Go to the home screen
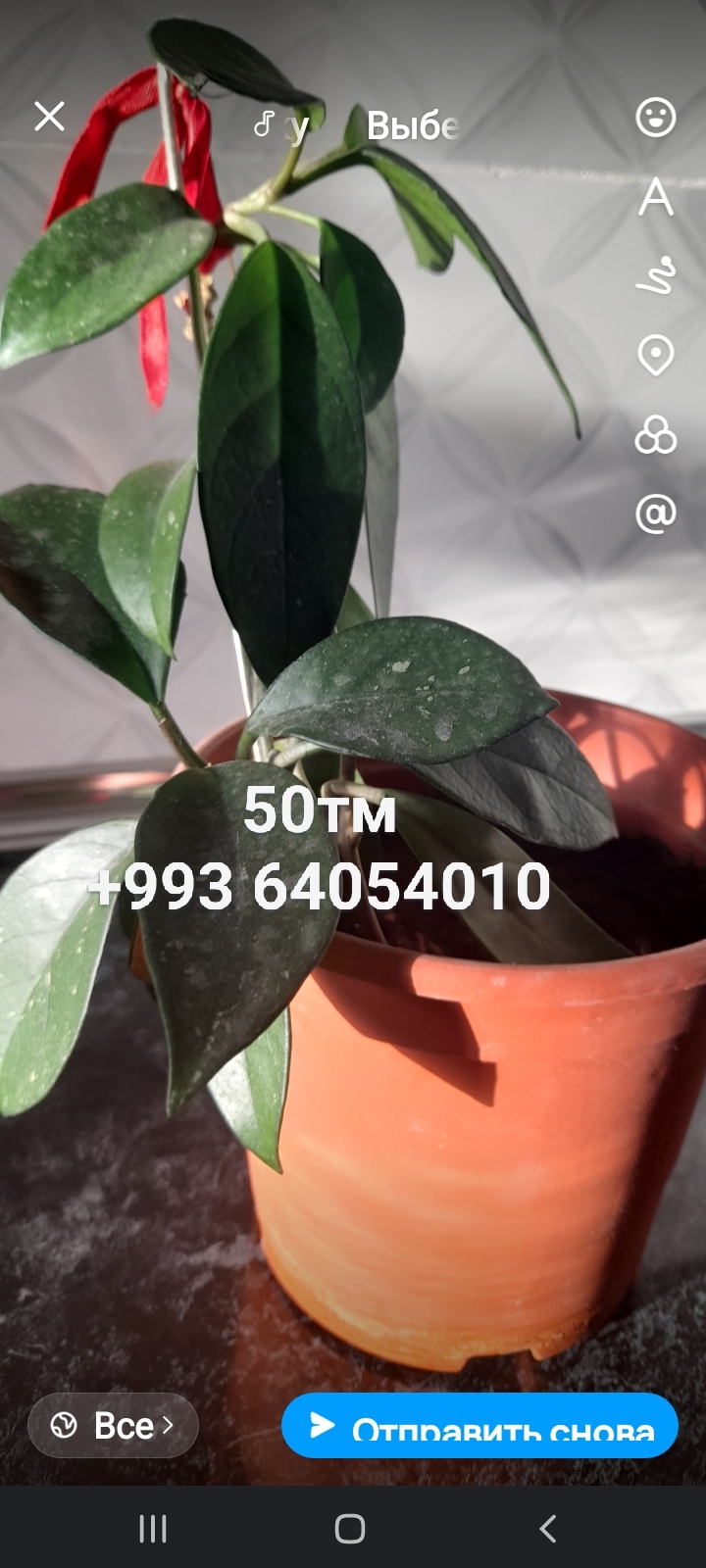Viewport: 706px width, 1568px height. pyautogui.click(x=350, y=1528)
